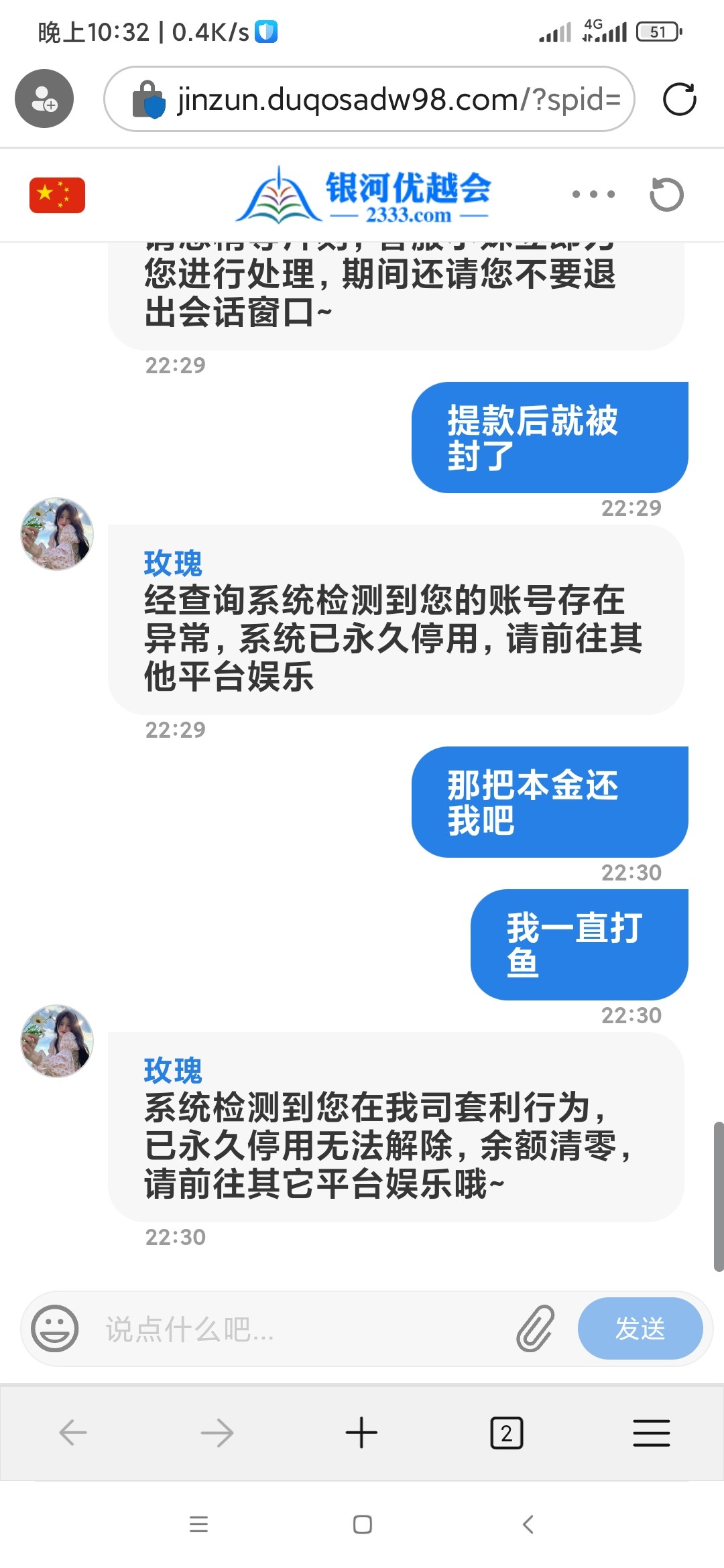This screenshot has width=724, height=1568.
Task: Open the browser hamburger menu
Action: point(651,1433)
